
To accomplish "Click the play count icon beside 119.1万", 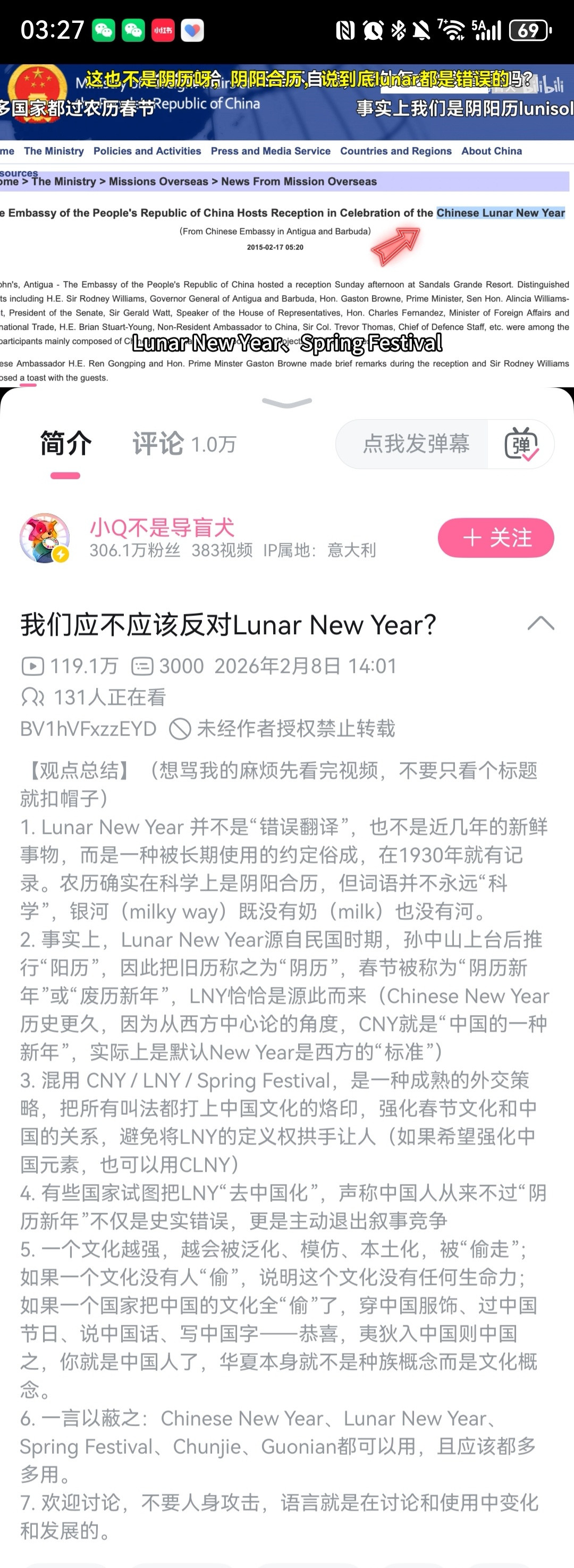I will (32, 666).
